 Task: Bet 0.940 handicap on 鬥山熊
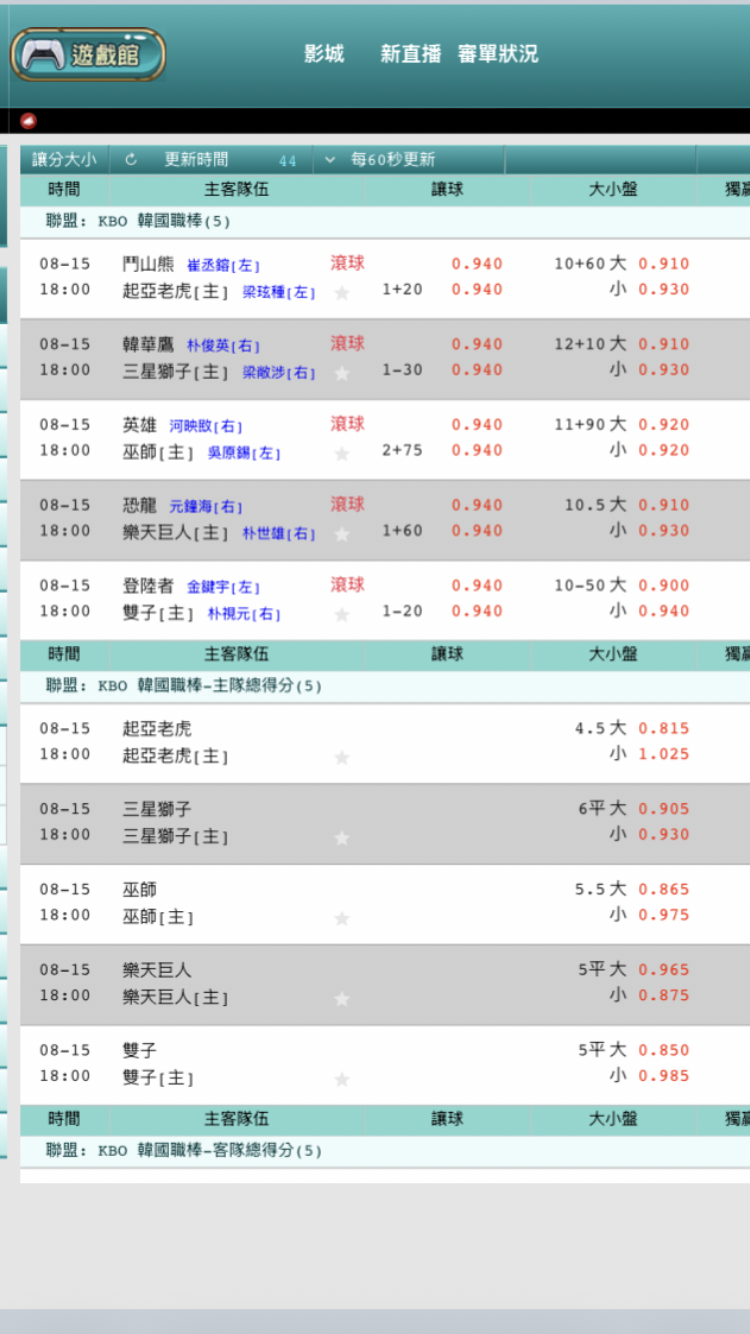tap(477, 264)
